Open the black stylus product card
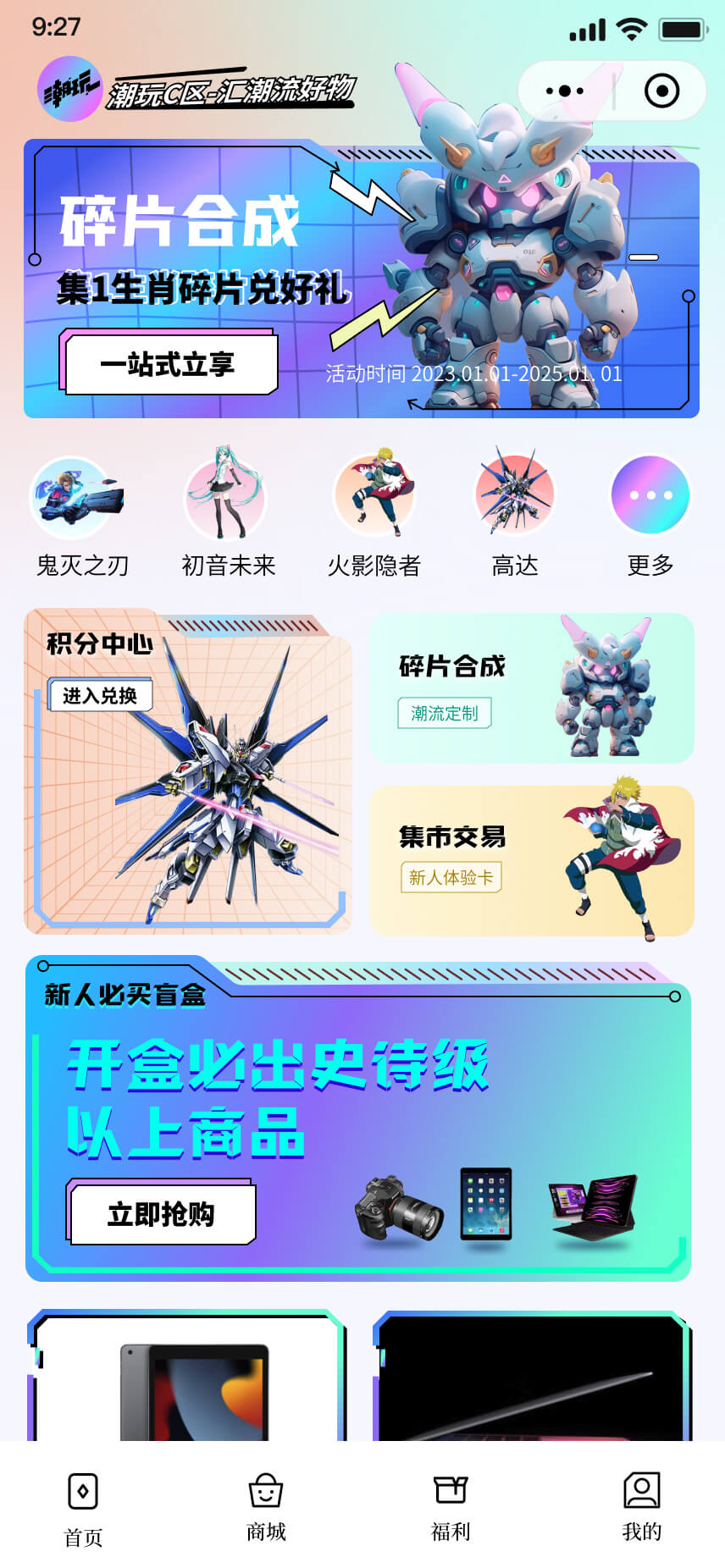The image size is (725, 1568). pyautogui.click(x=532, y=1375)
